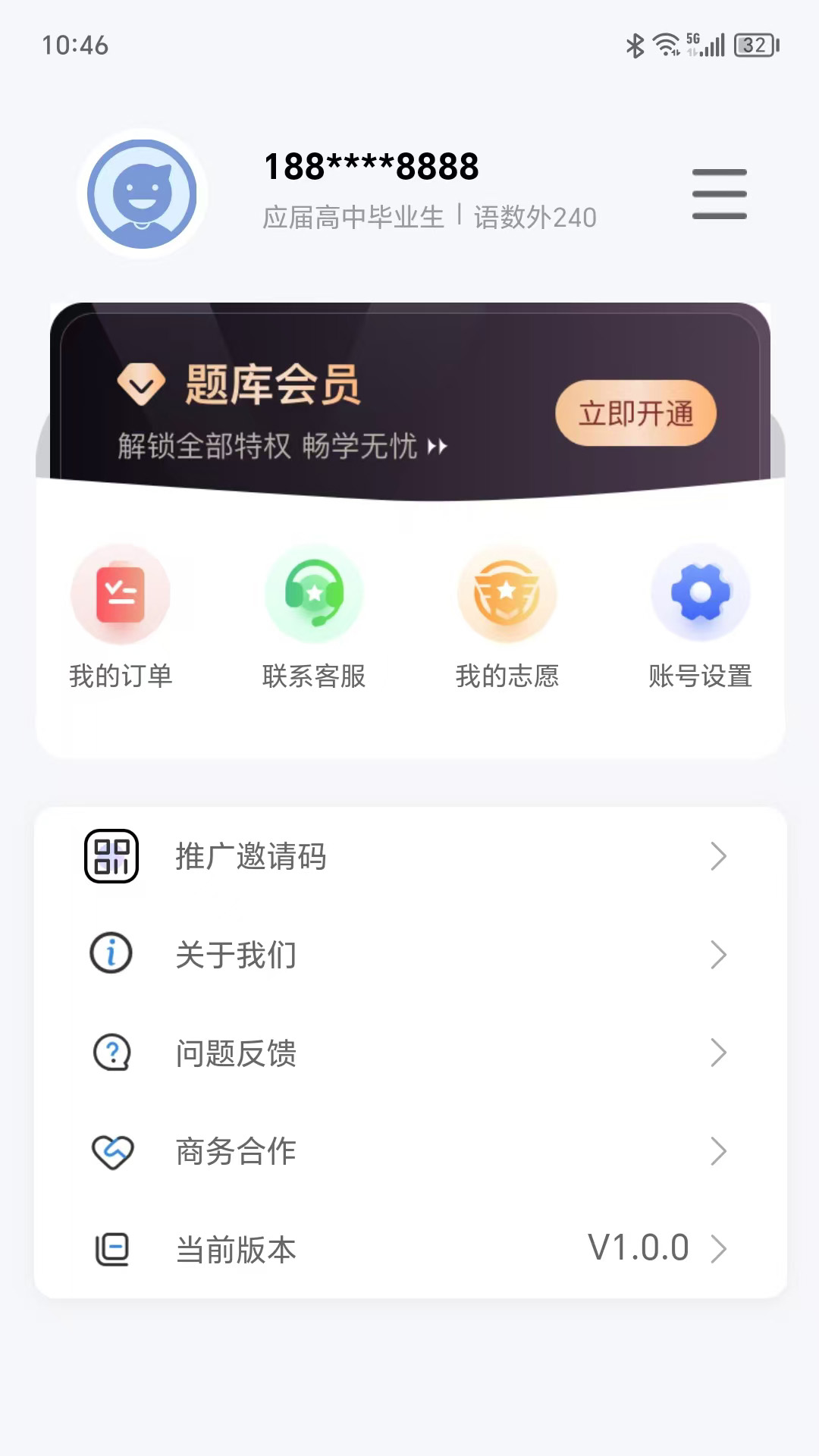
Task: Expand the 商务合作 row chevron
Action: (719, 1151)
